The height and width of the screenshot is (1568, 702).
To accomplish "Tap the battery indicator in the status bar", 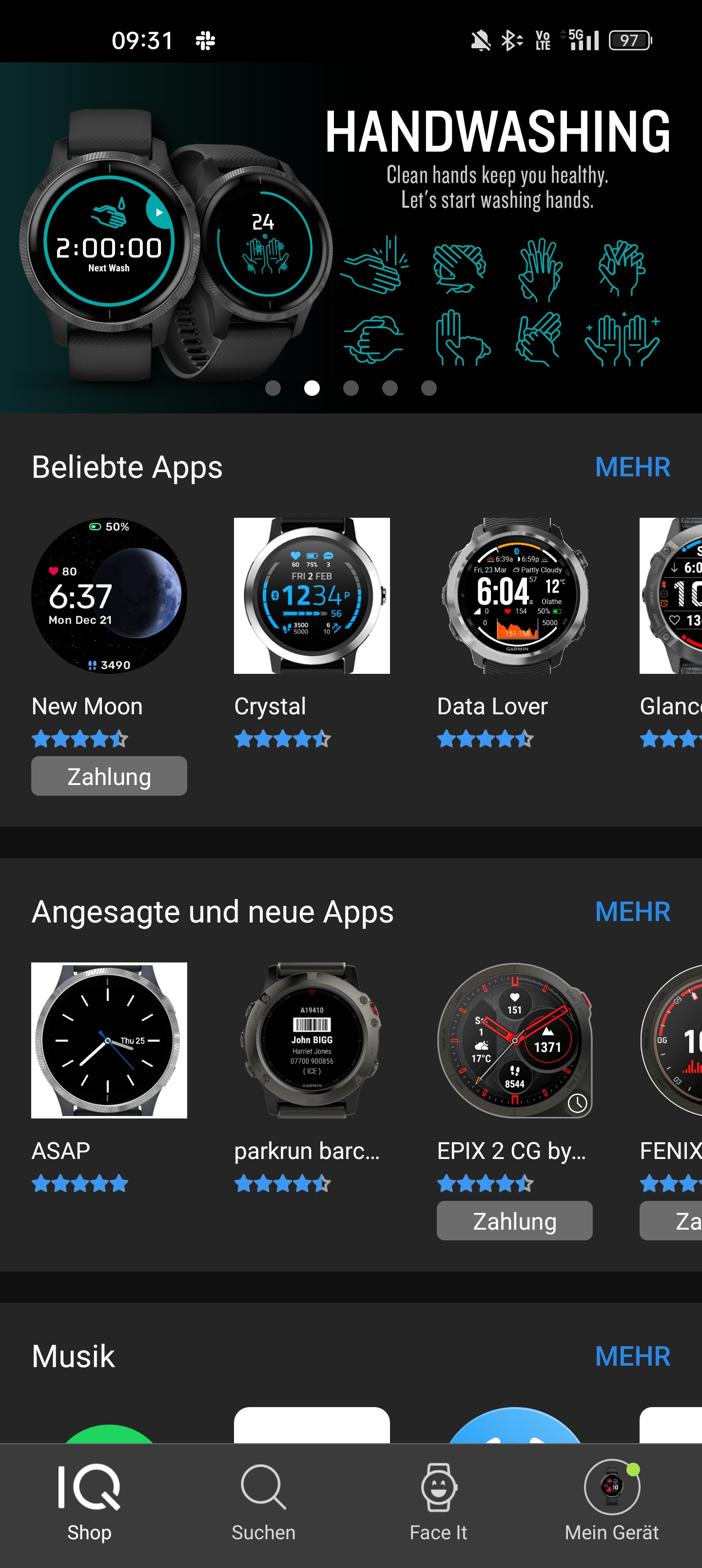I will 630,39.
